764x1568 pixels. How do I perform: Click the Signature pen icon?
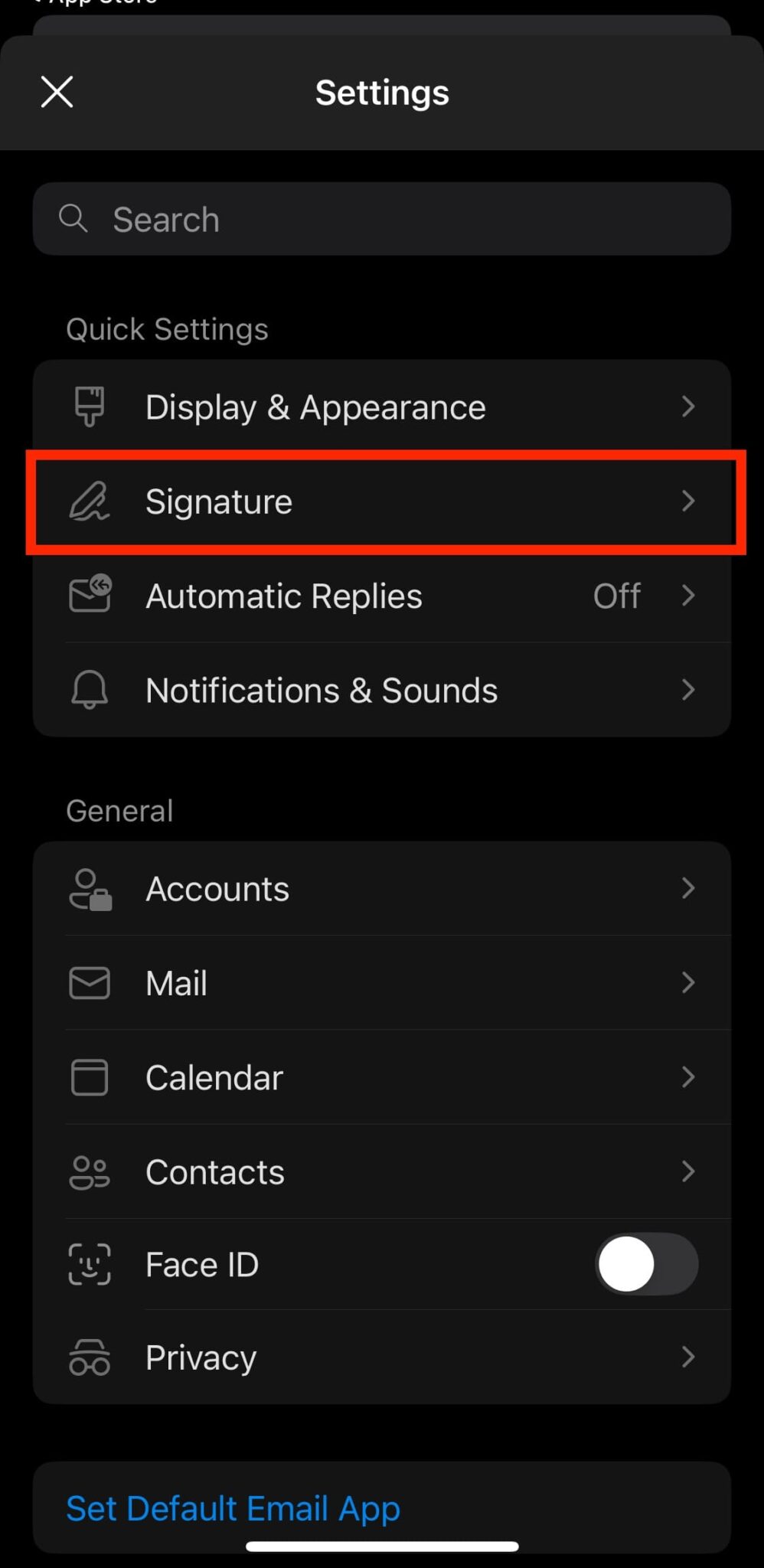(90, 501)
